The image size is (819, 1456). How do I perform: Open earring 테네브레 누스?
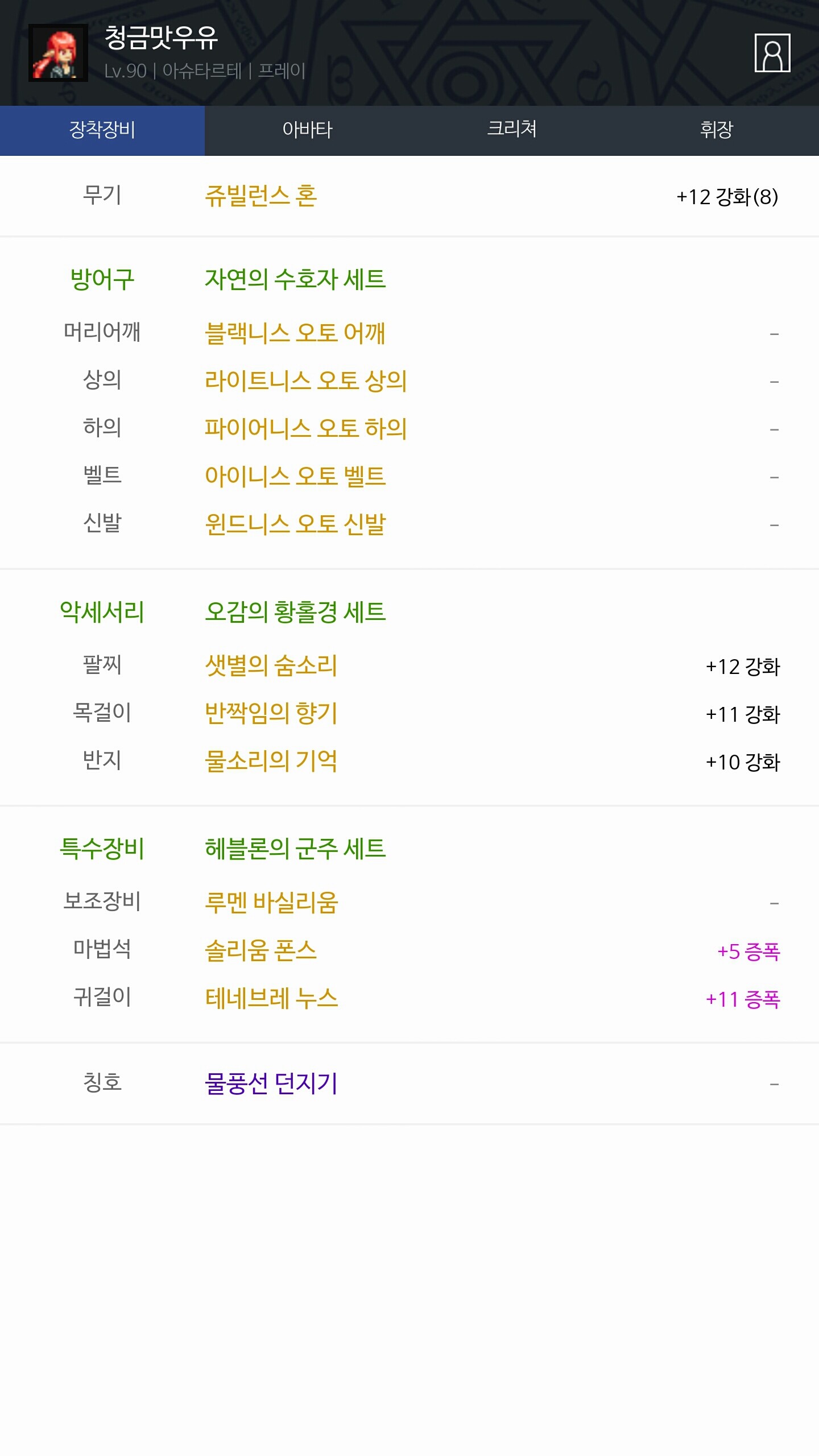pos(271,998)
